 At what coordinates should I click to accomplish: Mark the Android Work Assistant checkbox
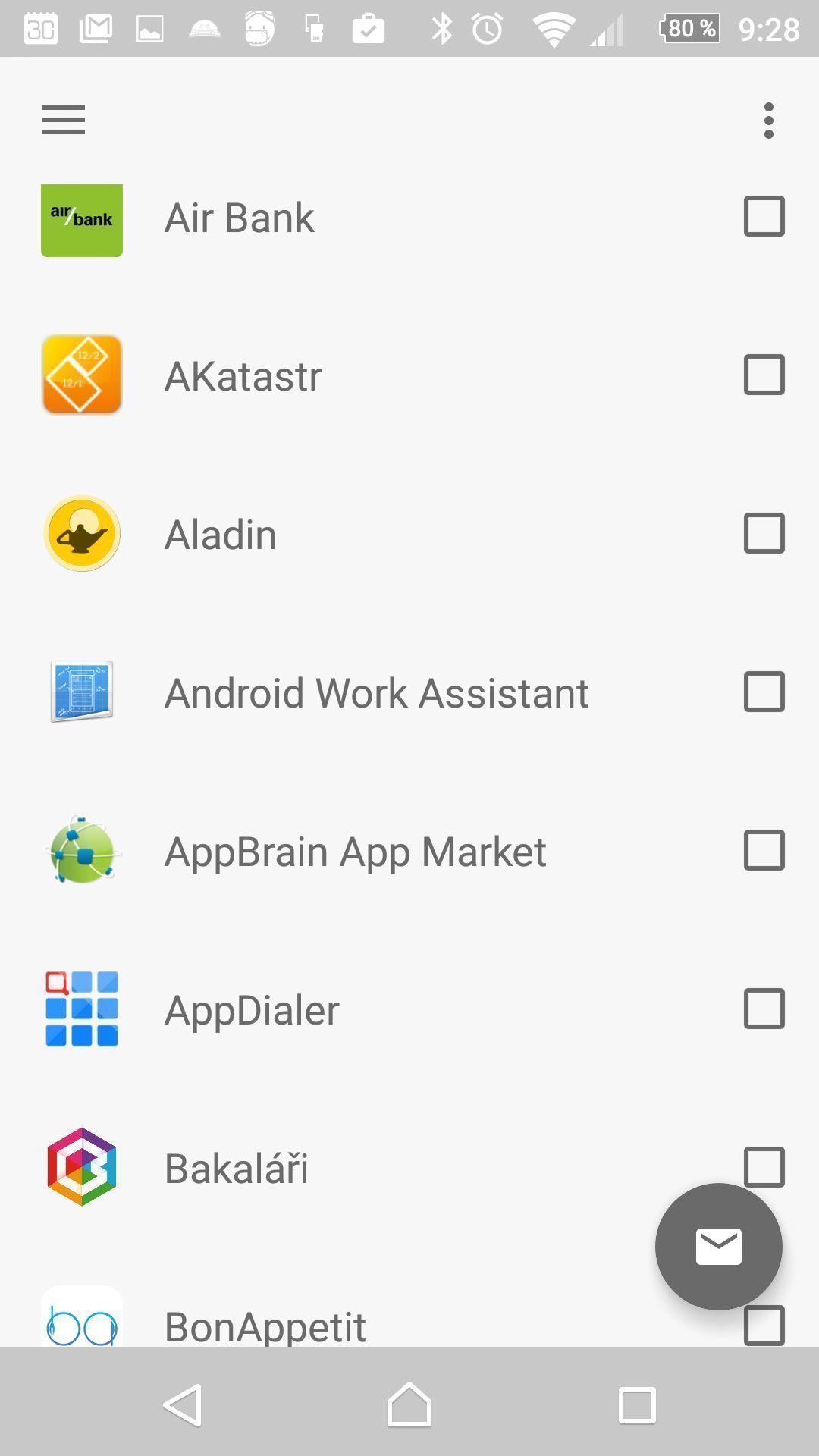click(764, 692)
